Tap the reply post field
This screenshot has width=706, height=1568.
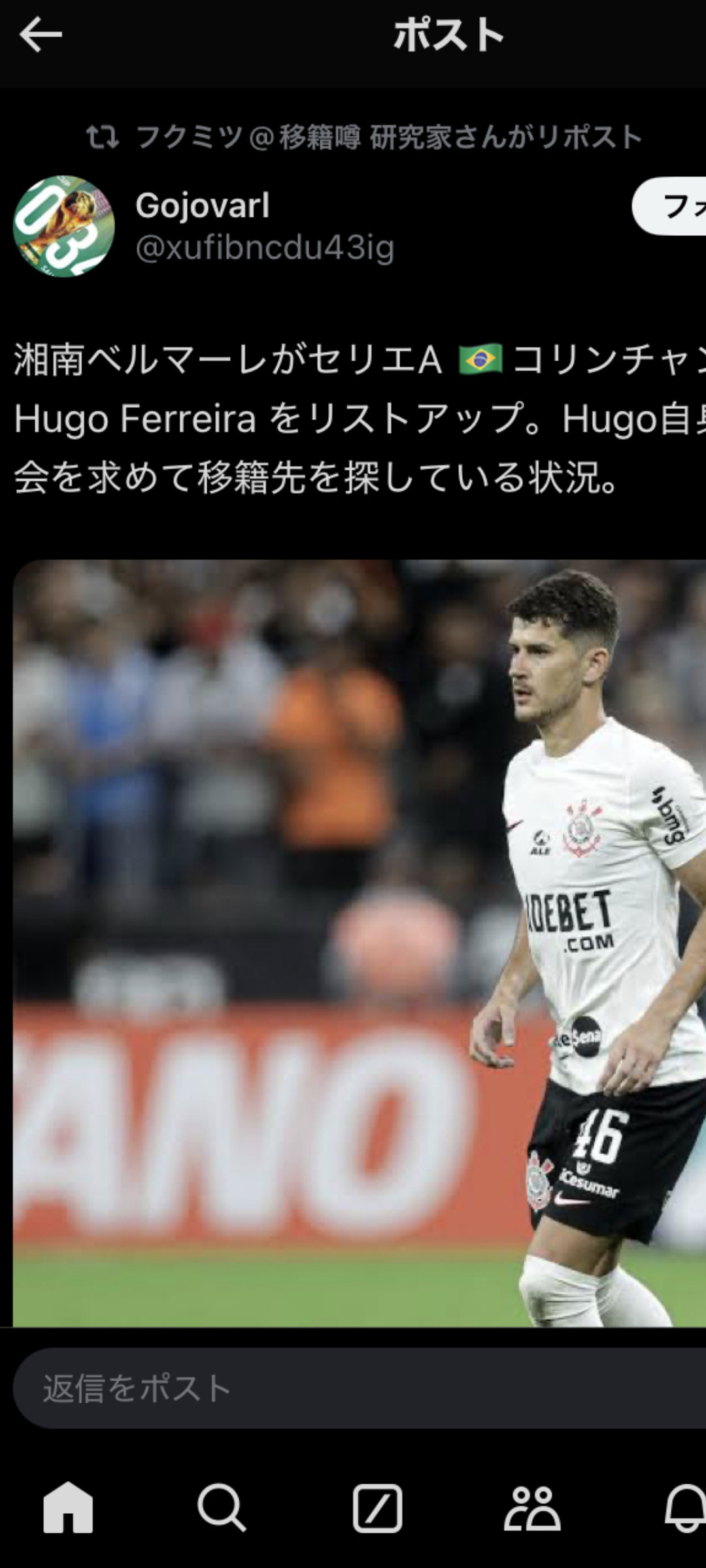360,1388
